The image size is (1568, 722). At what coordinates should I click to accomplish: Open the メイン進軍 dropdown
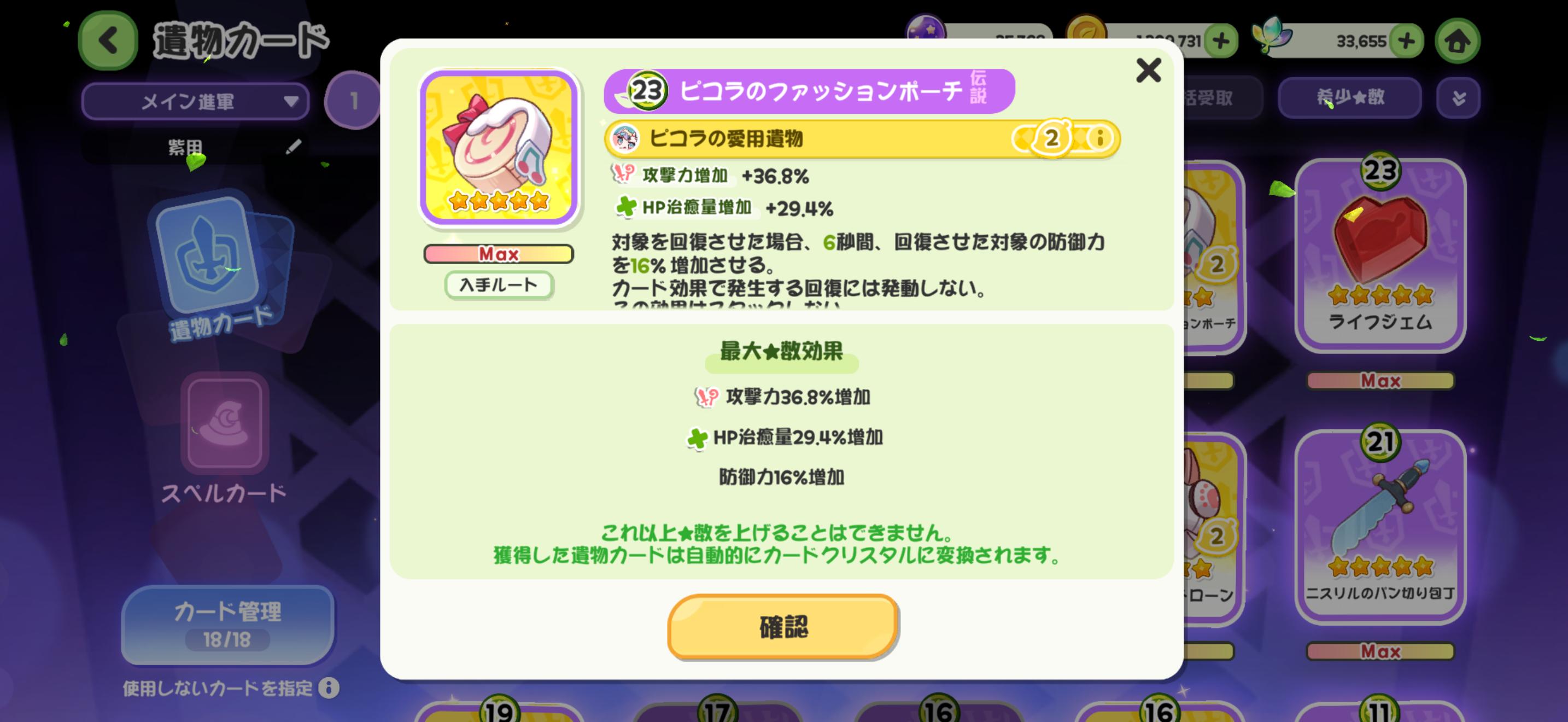pos(195,101)
